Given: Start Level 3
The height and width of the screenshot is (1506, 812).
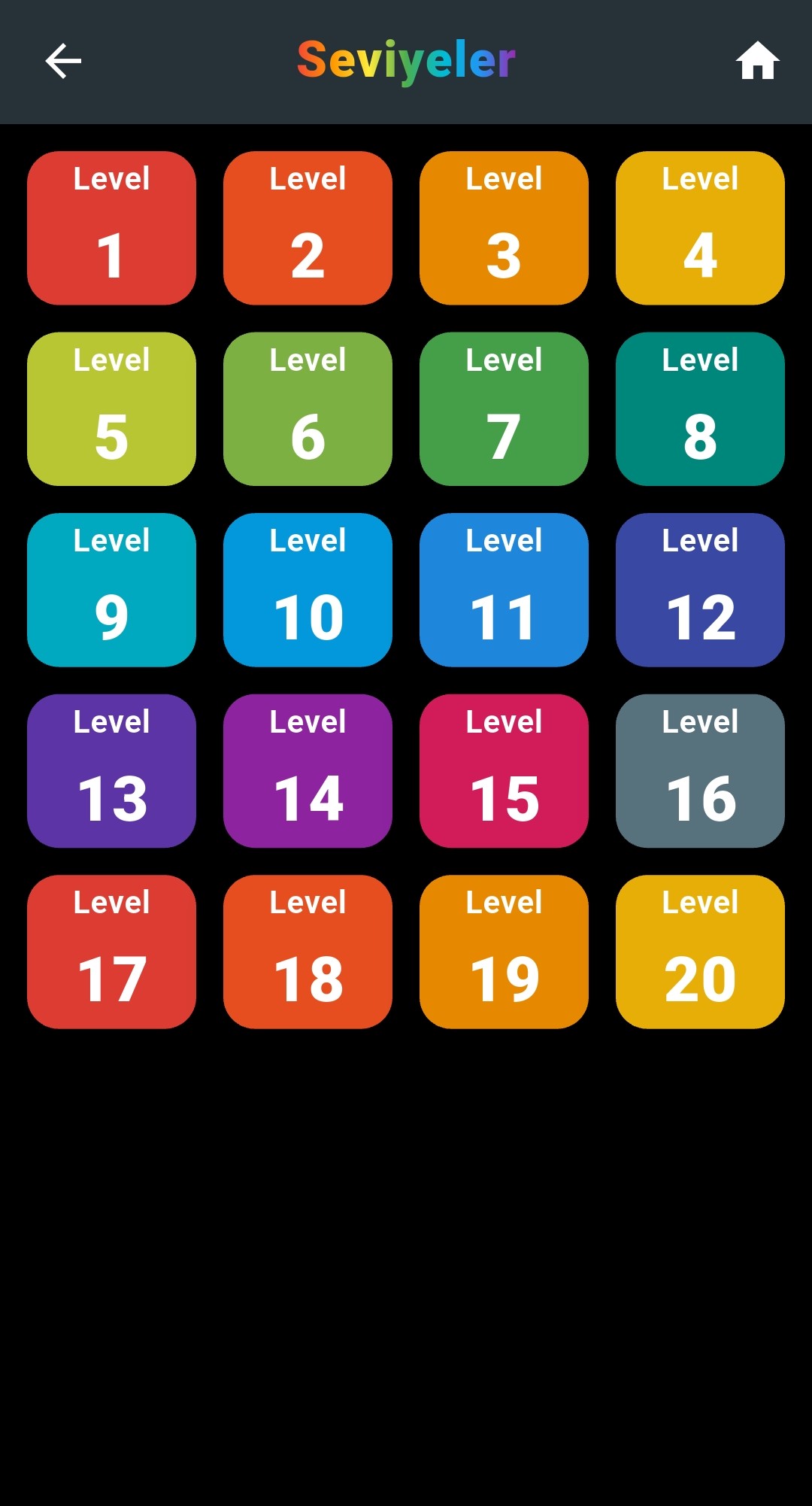Looking at the screenshot, I should 504,228.
